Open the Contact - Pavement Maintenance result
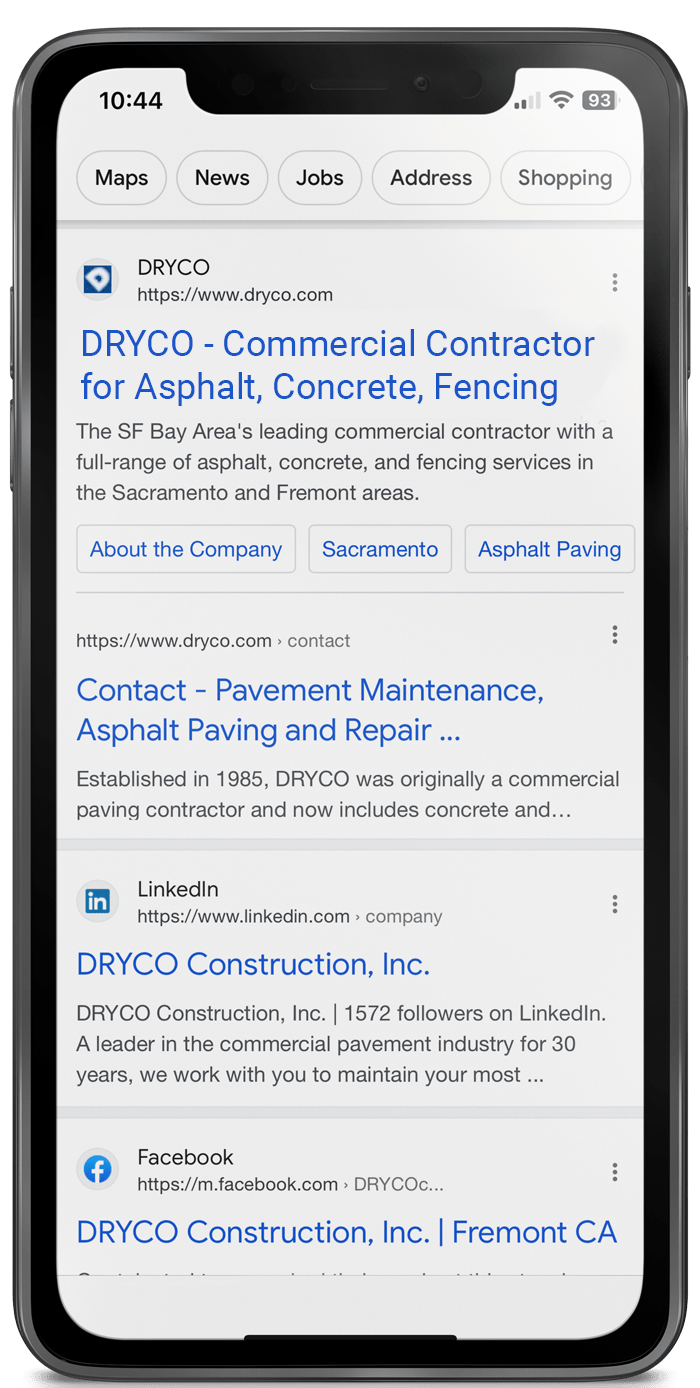 point(310,710)
